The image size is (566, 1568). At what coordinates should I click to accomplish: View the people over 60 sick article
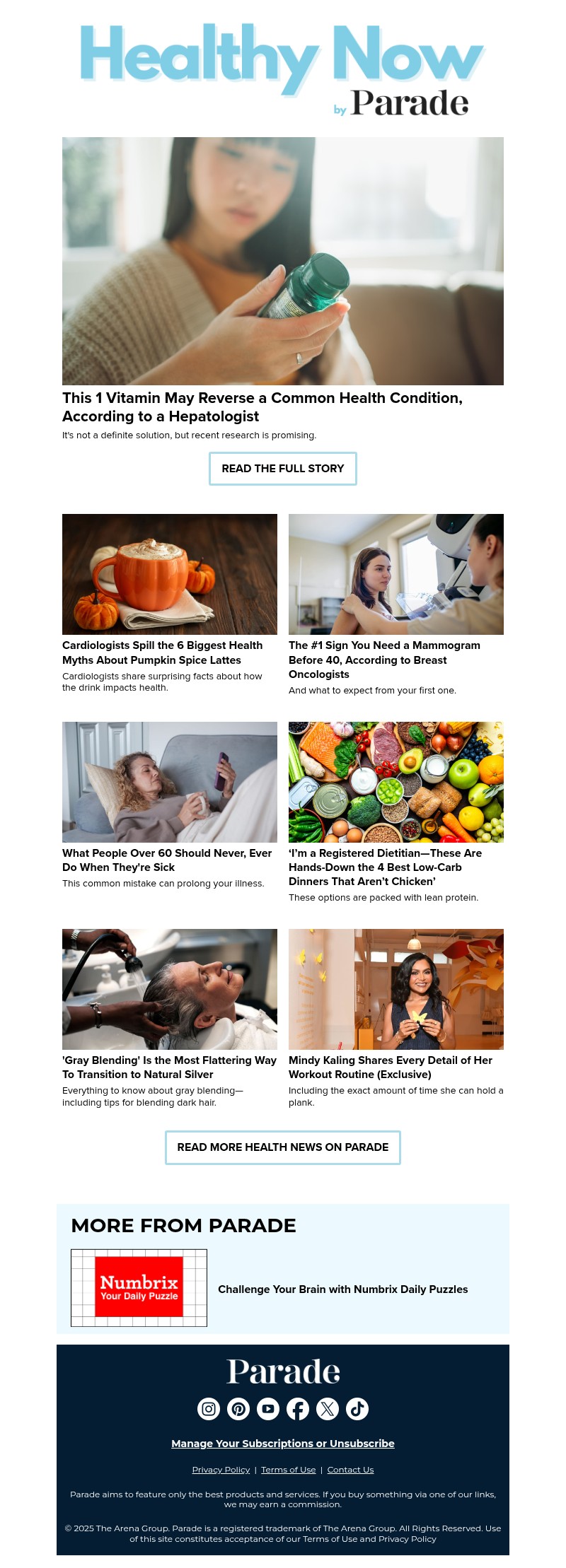point(166,860)
